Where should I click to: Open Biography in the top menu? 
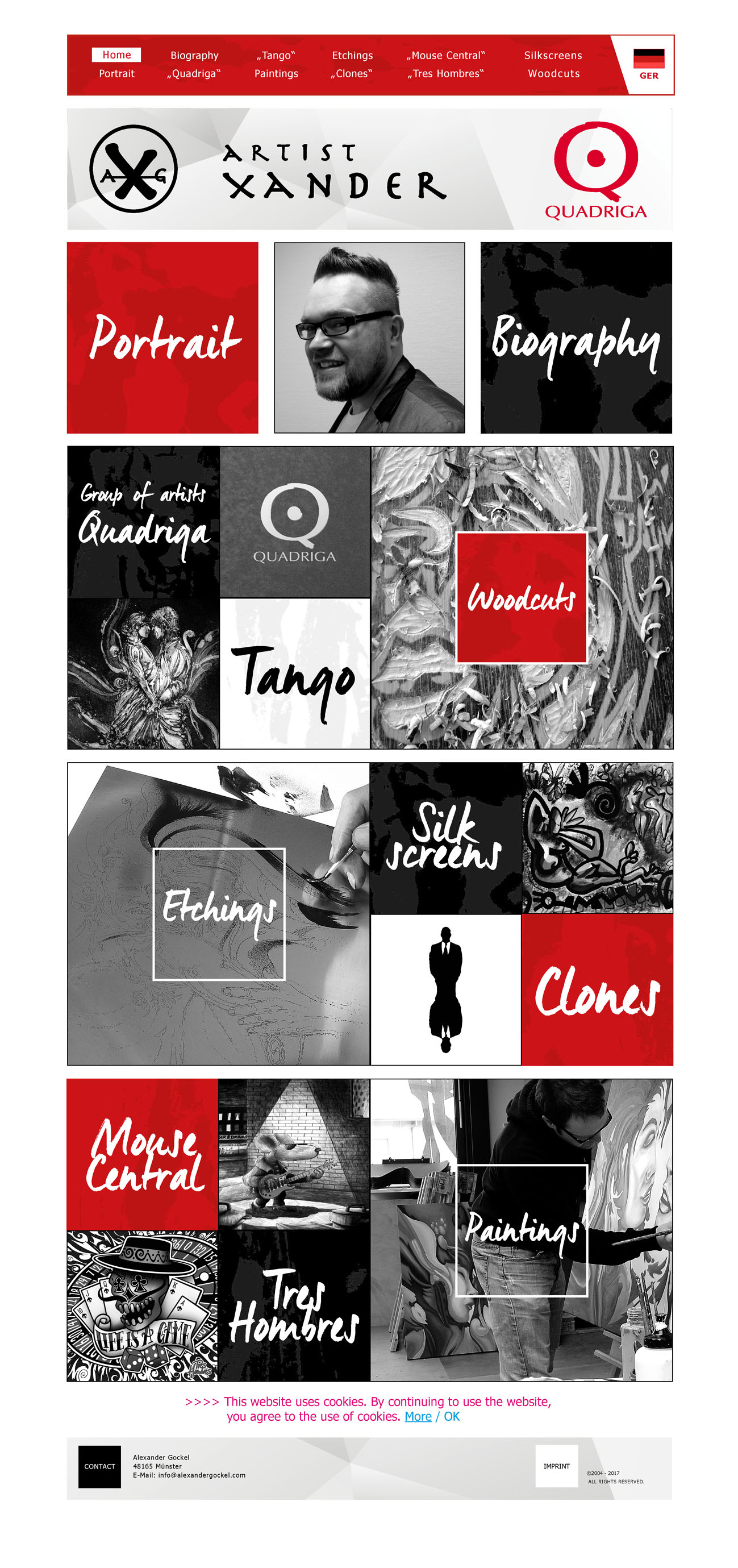[x=194, y=55]
